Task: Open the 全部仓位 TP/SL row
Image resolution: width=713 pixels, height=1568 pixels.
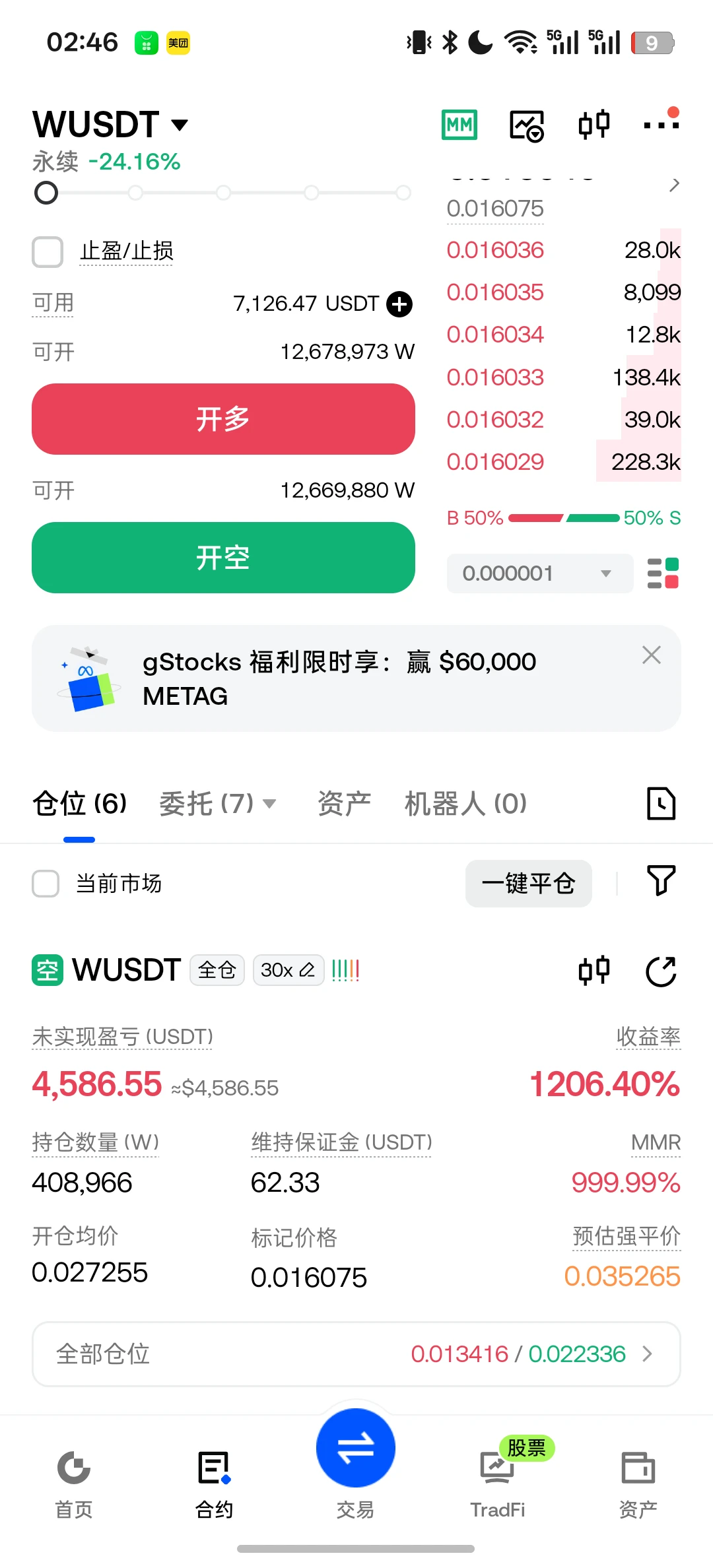Action: click(x=356, y=1354)
